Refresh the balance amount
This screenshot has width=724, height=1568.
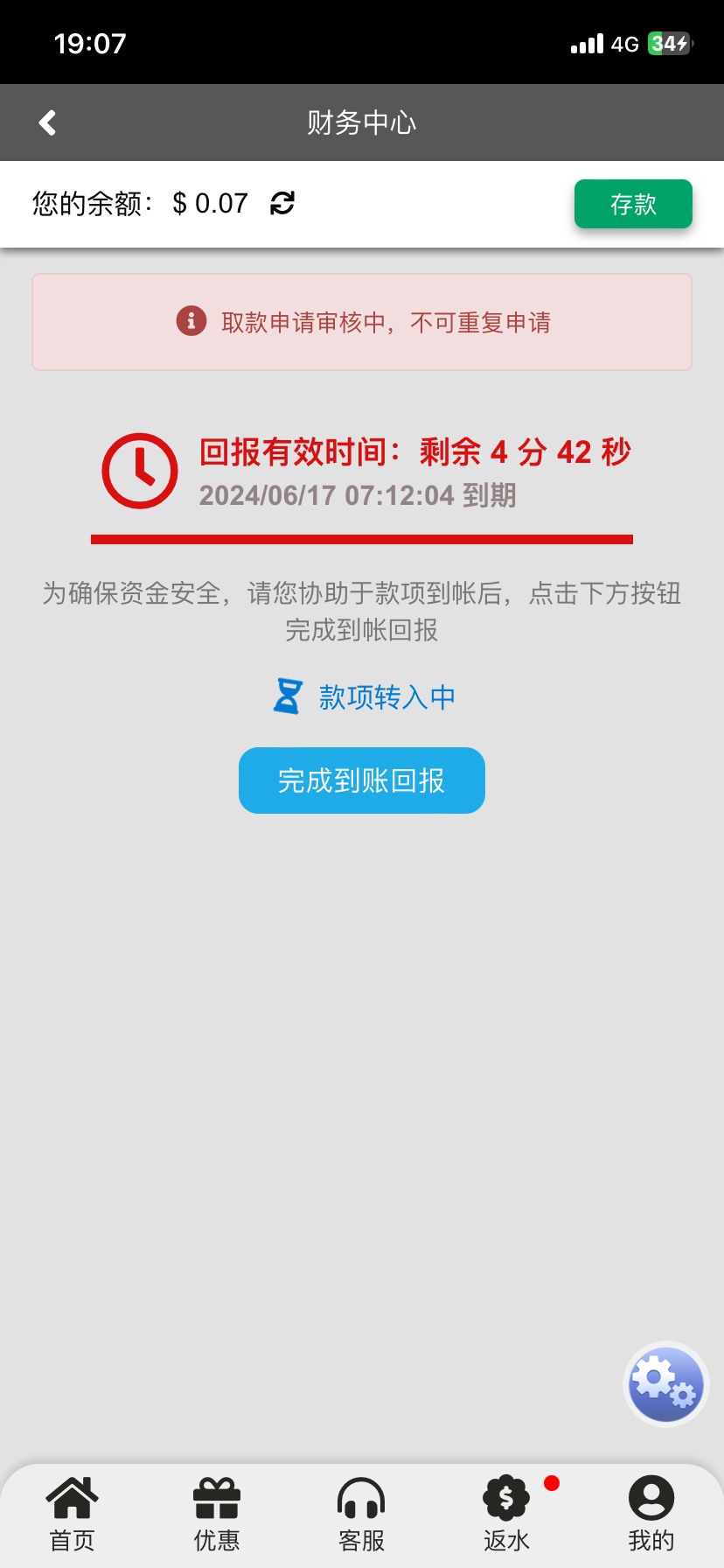pos(282,203)
